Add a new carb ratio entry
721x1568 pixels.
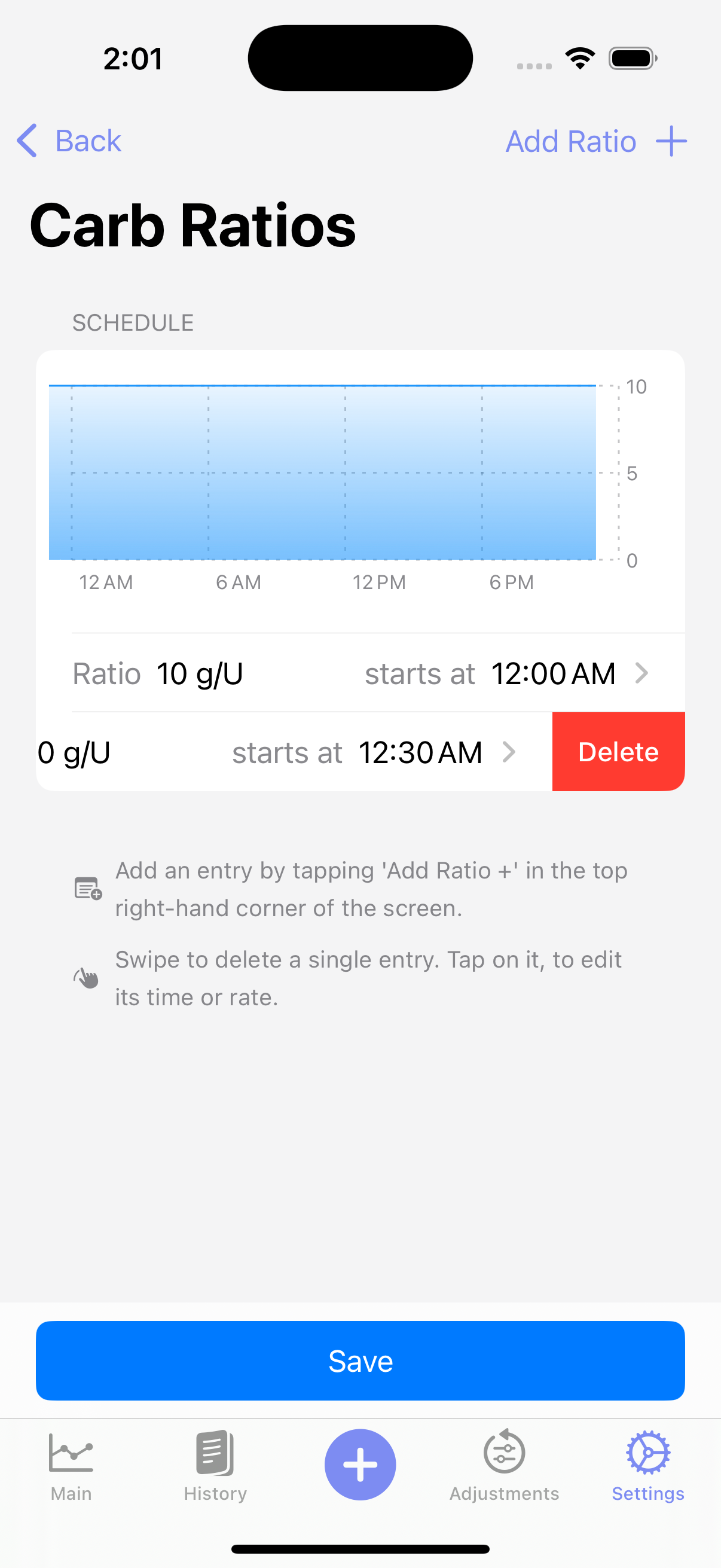click(595, 141)
